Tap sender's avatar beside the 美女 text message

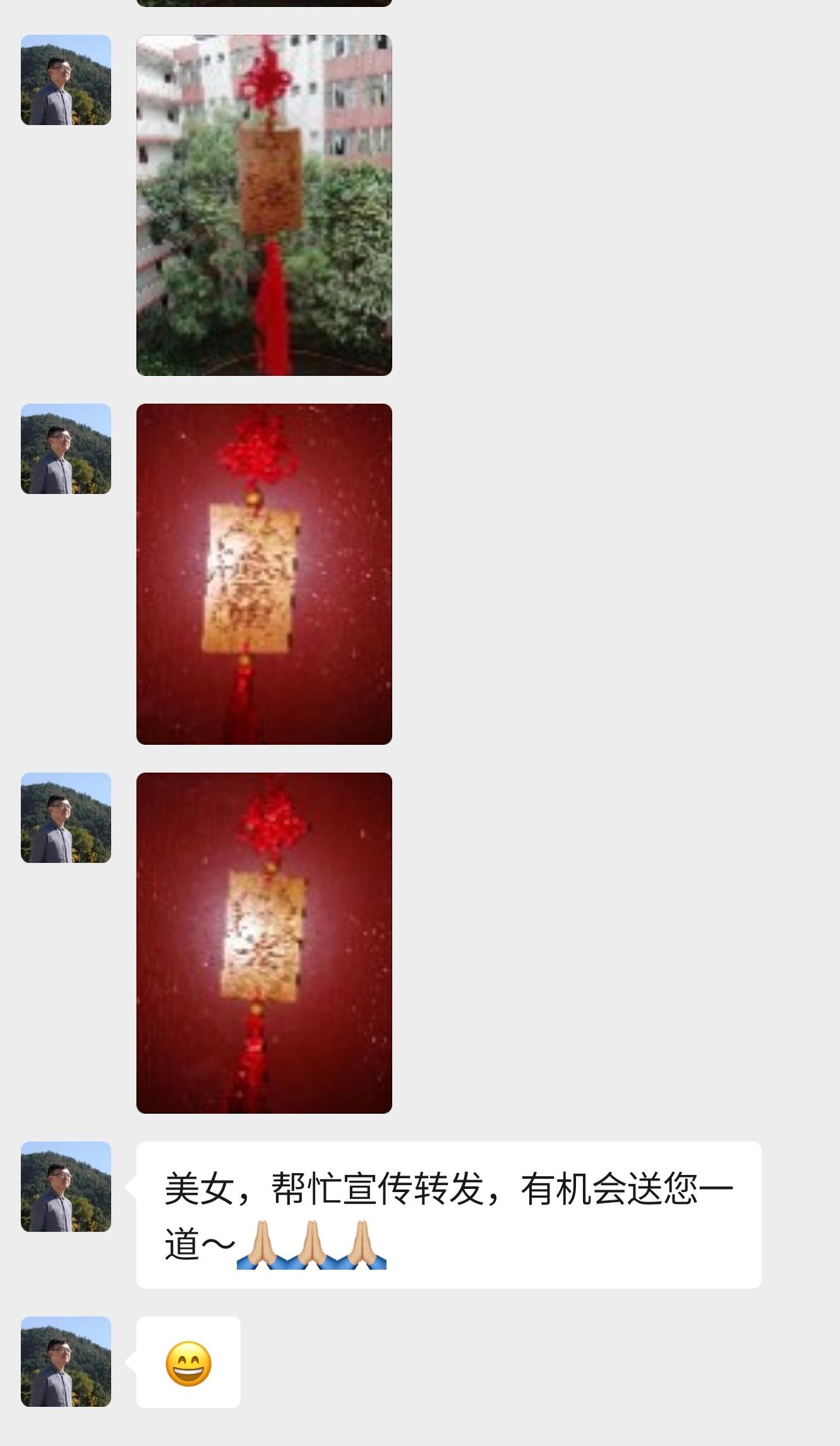pos(66,1186)
